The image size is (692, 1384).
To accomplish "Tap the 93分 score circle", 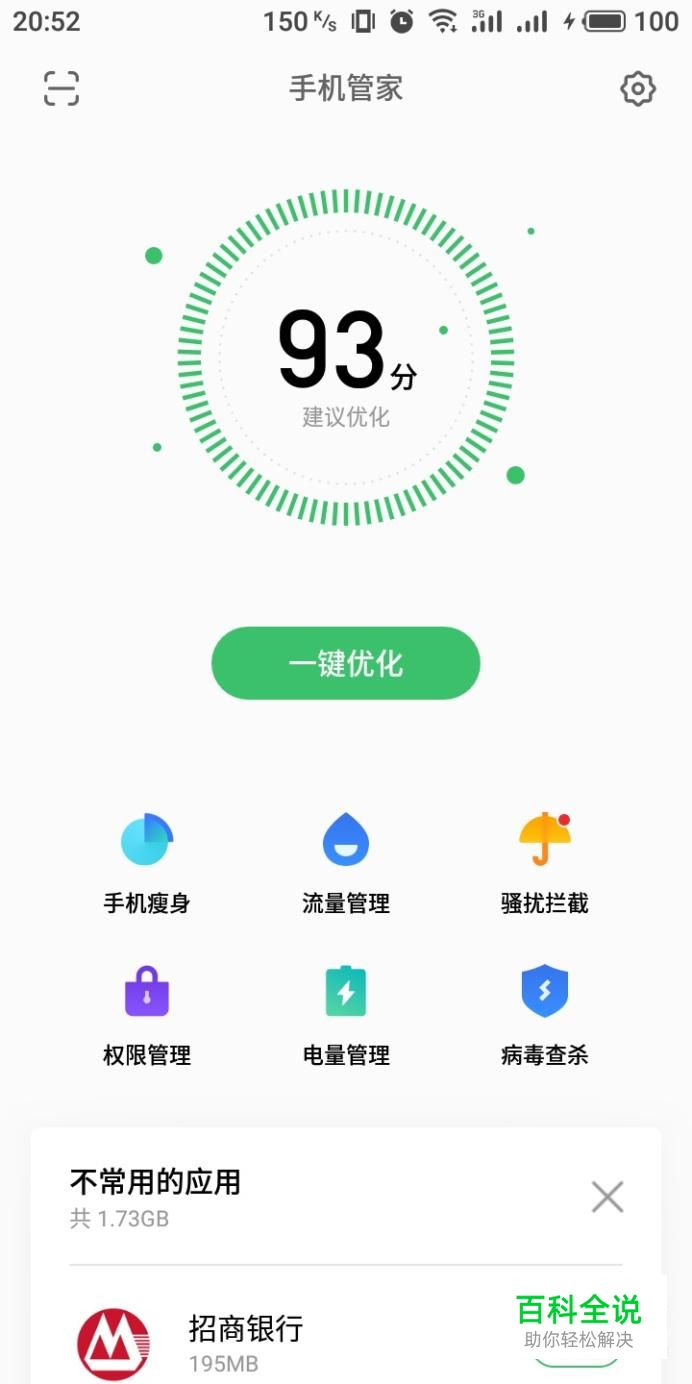I will tap(346, 357).
